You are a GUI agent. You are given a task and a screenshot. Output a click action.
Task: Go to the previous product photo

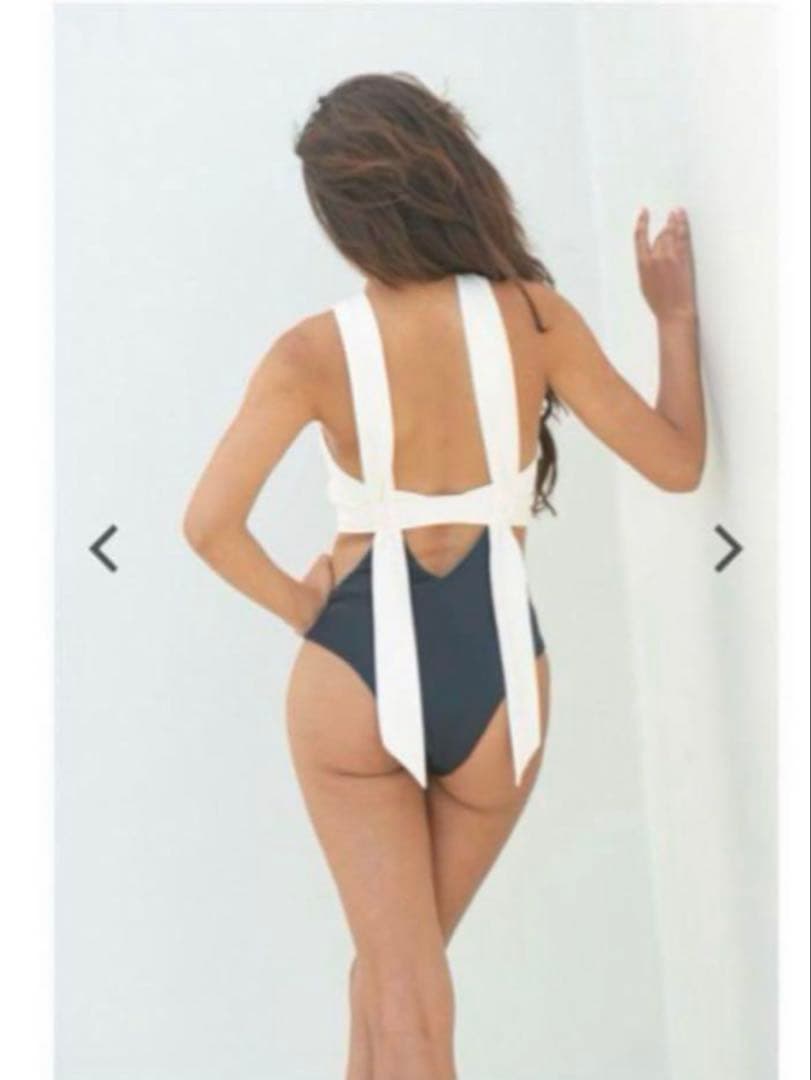coord(104,548)
